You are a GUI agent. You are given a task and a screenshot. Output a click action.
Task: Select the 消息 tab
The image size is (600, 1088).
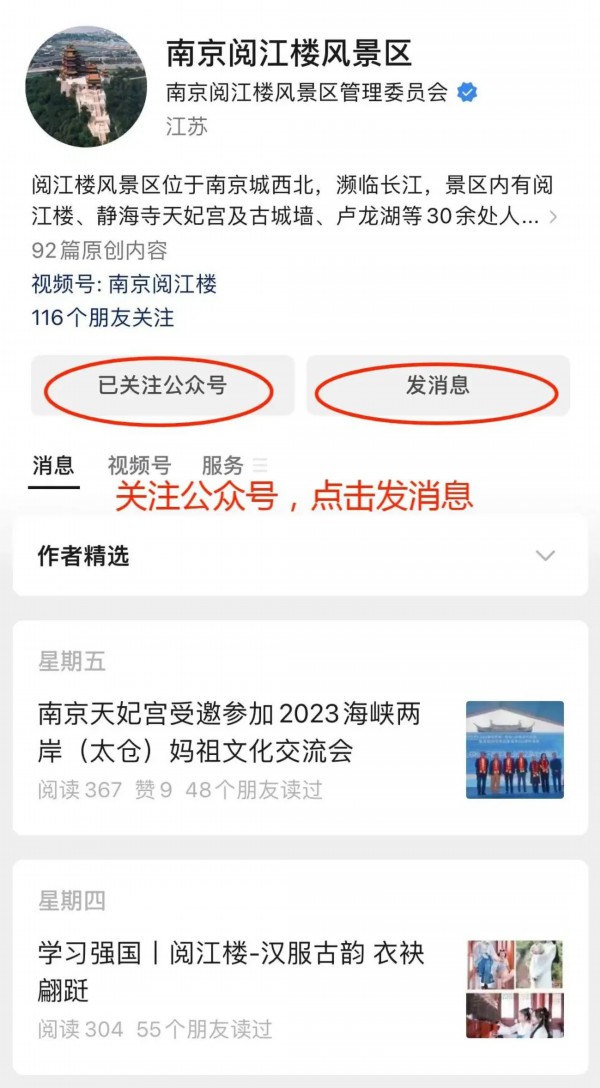tap(53, 465)
